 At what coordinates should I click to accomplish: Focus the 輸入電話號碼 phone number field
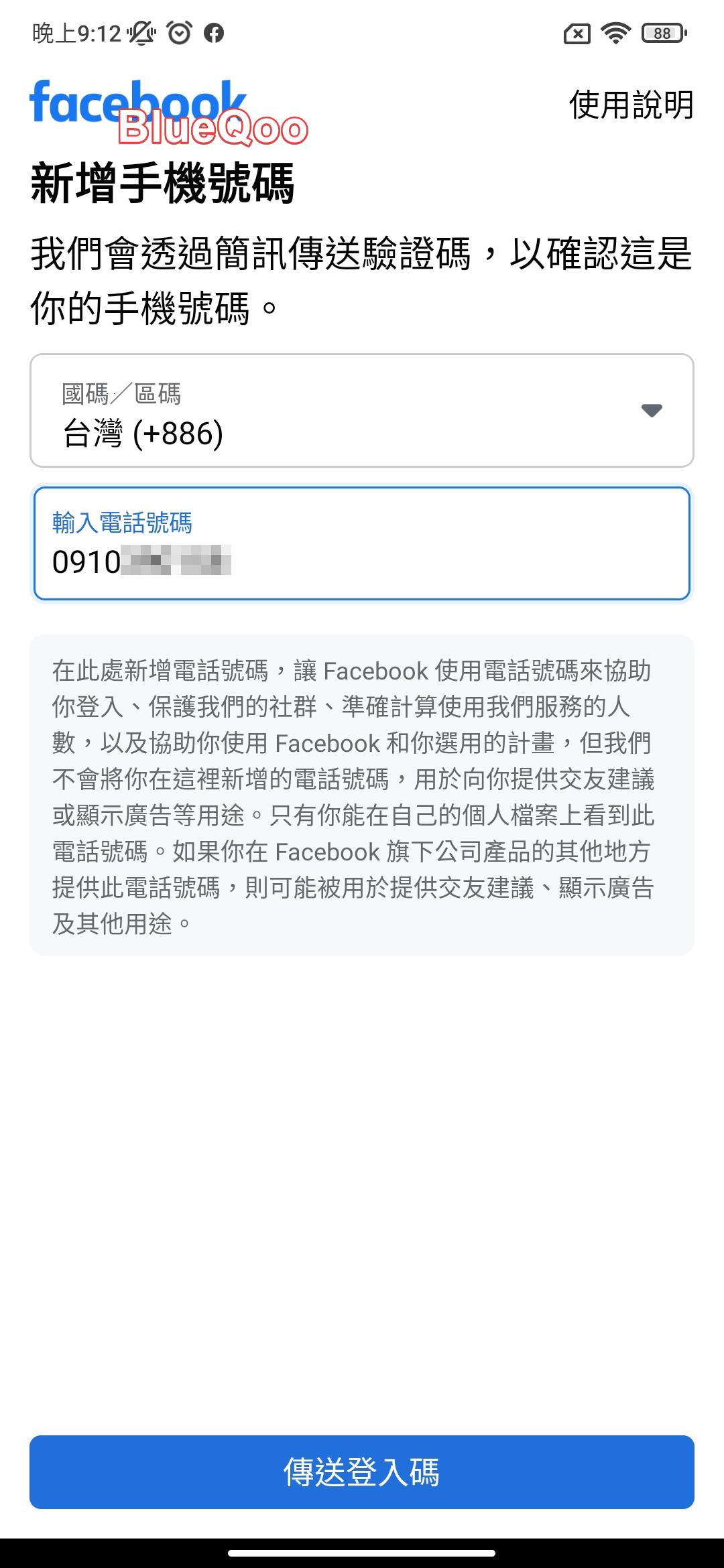[362, 544]
